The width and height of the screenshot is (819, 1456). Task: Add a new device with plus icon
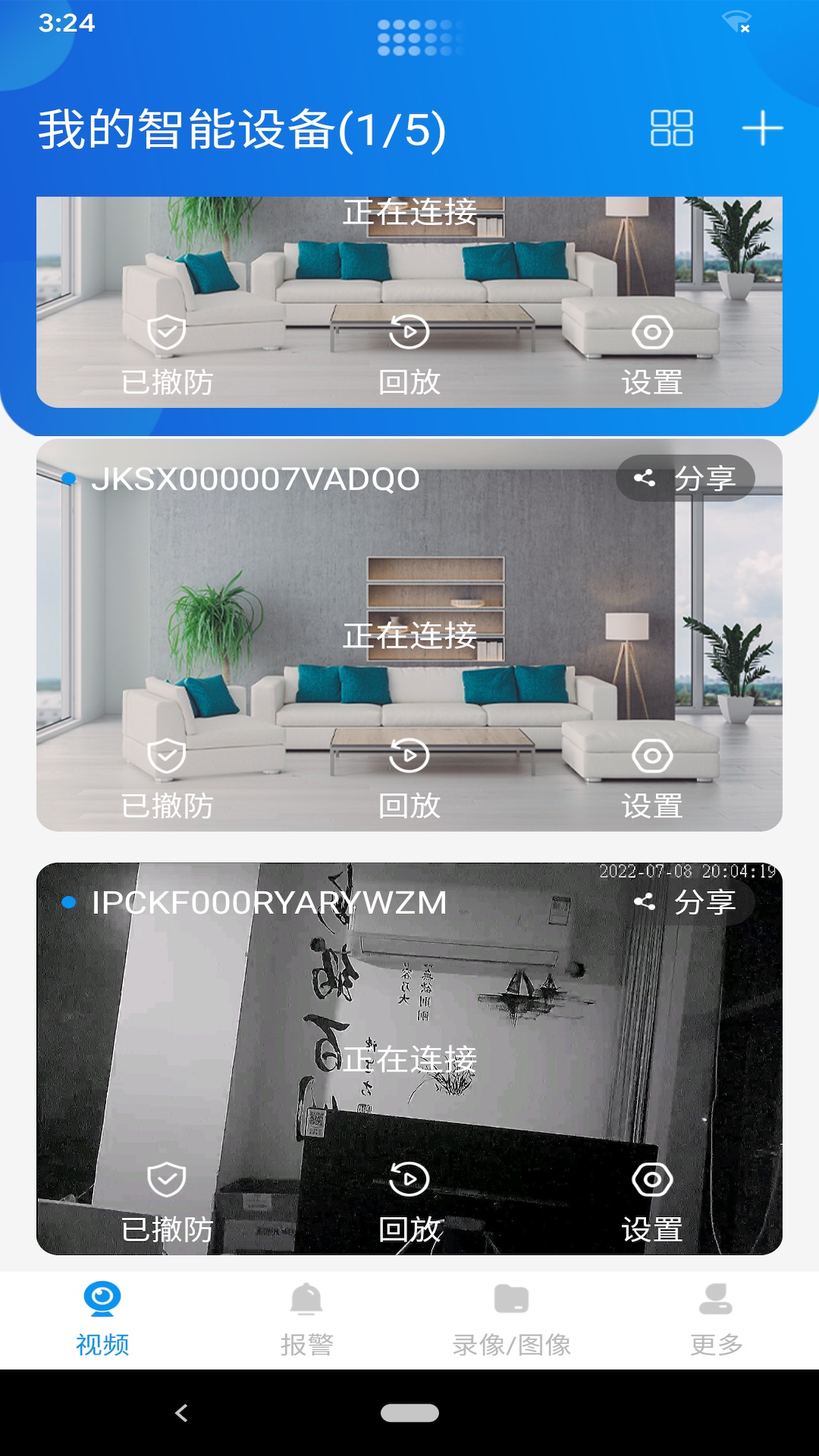(762, 127)
